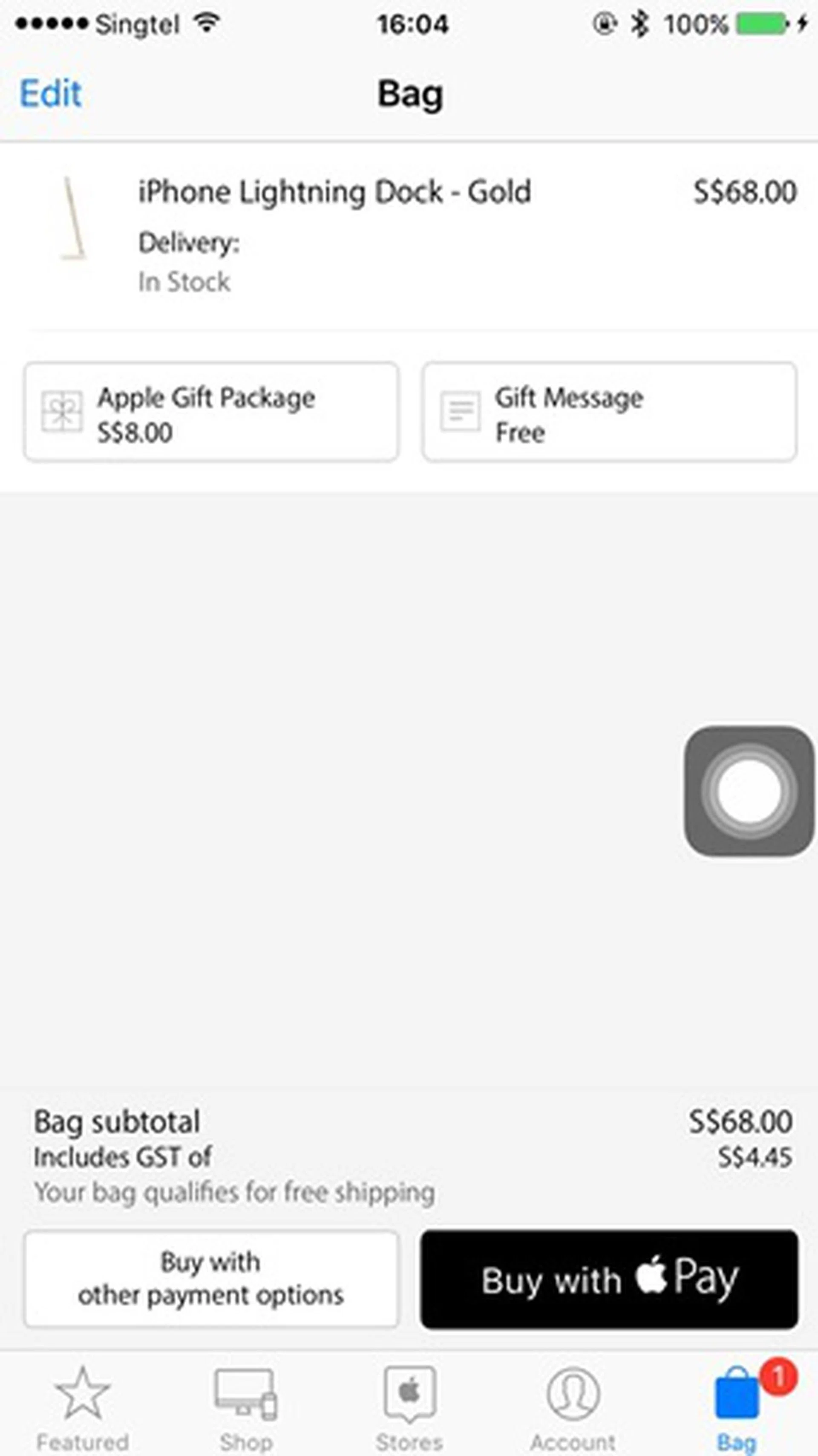Check out using Buy with Apple Pay
The height and width of the screenshot is (1456, 818).
[x=609, y=1279]
